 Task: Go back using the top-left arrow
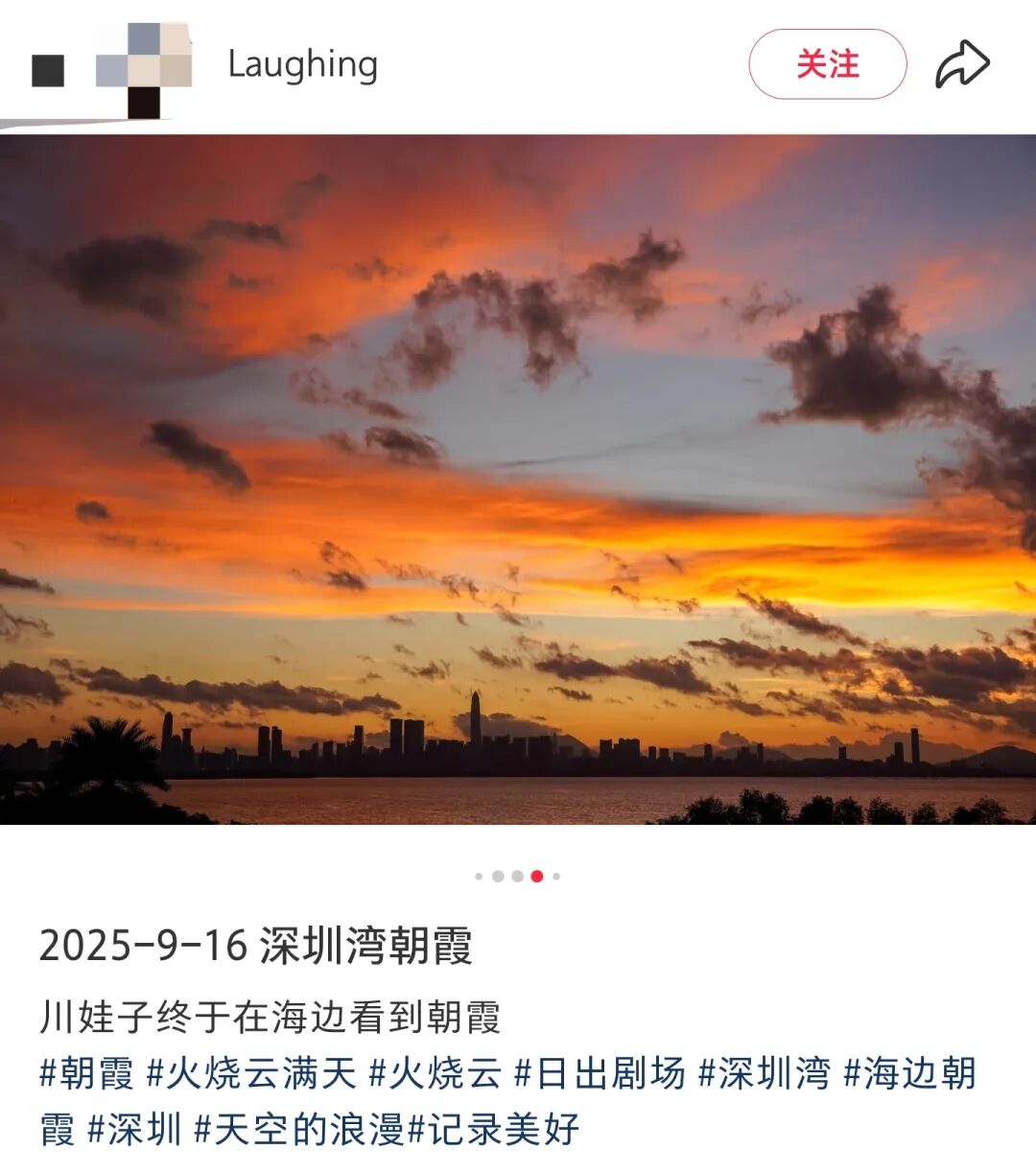click(48, 70)
